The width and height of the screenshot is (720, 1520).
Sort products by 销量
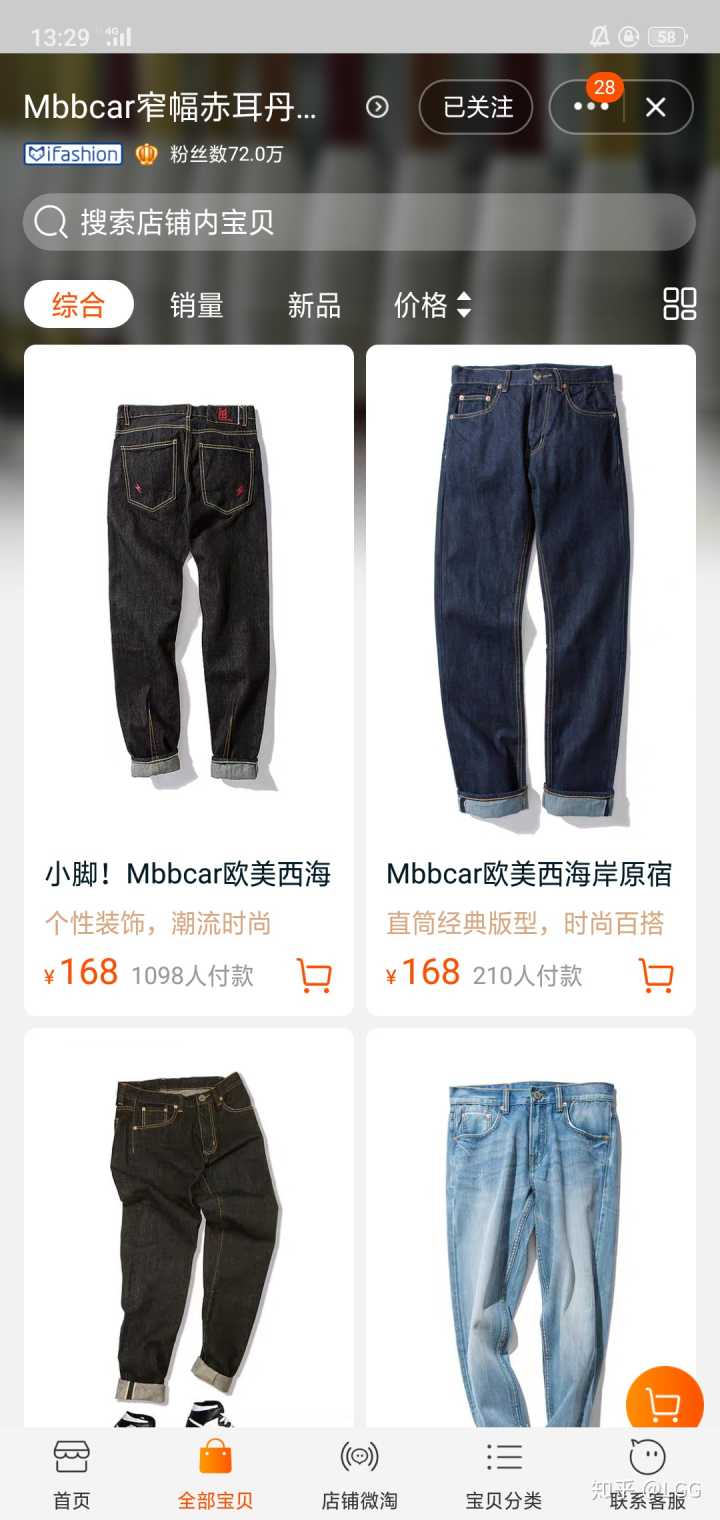coord(196,305)
